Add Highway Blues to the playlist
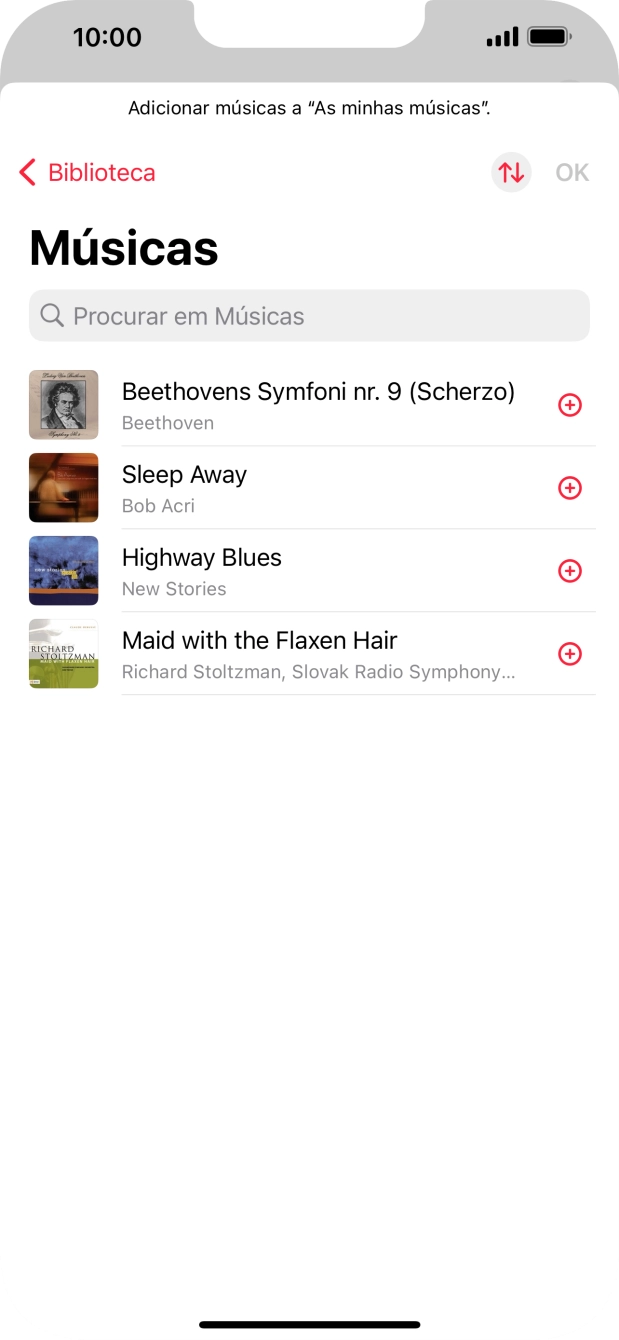 click(x=569, y=571)
